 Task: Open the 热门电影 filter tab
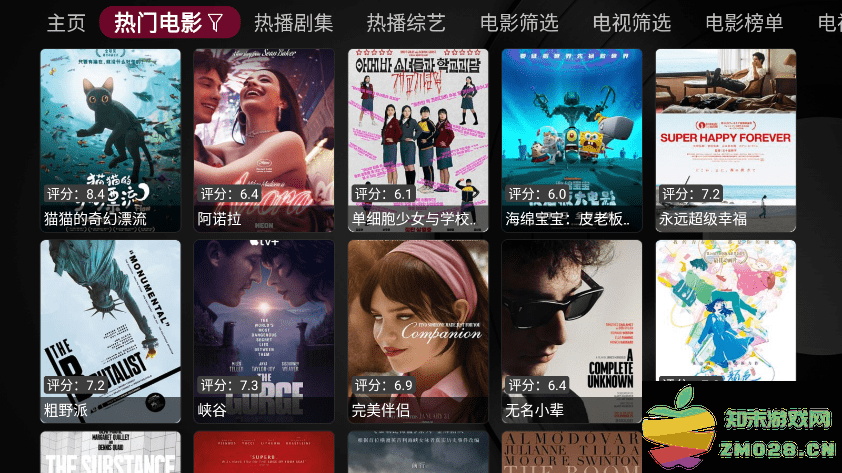pos(169,22)
